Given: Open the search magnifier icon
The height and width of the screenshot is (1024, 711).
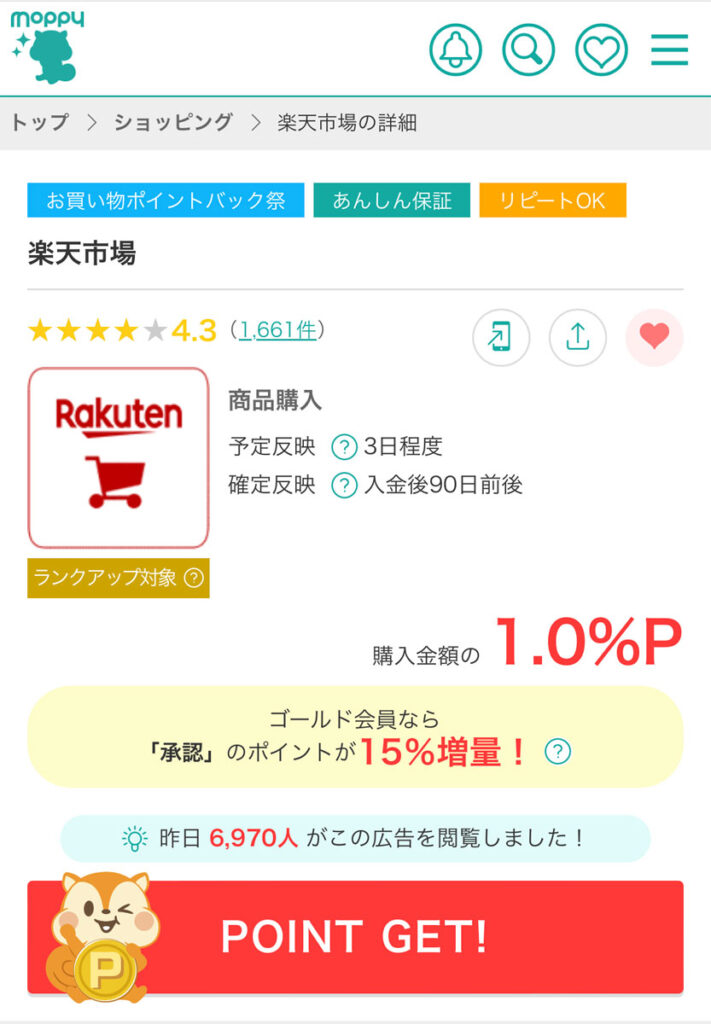Looking at the screenshot, I should 528,48.
